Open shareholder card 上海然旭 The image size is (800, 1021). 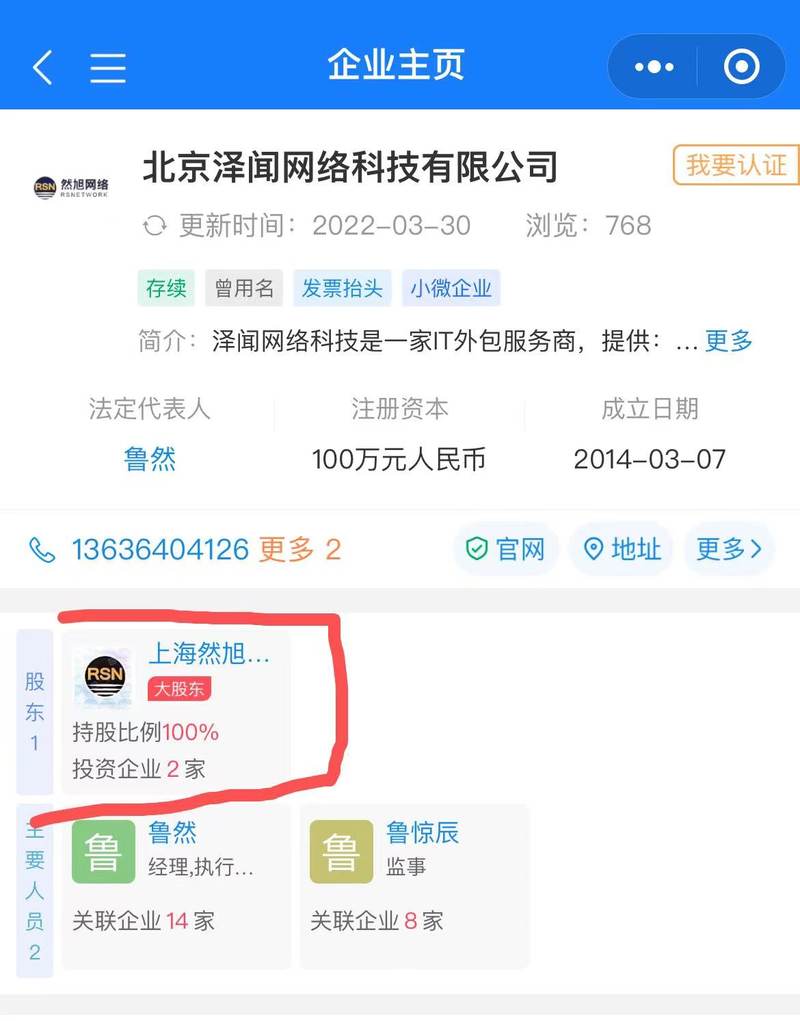coord(176,710)
